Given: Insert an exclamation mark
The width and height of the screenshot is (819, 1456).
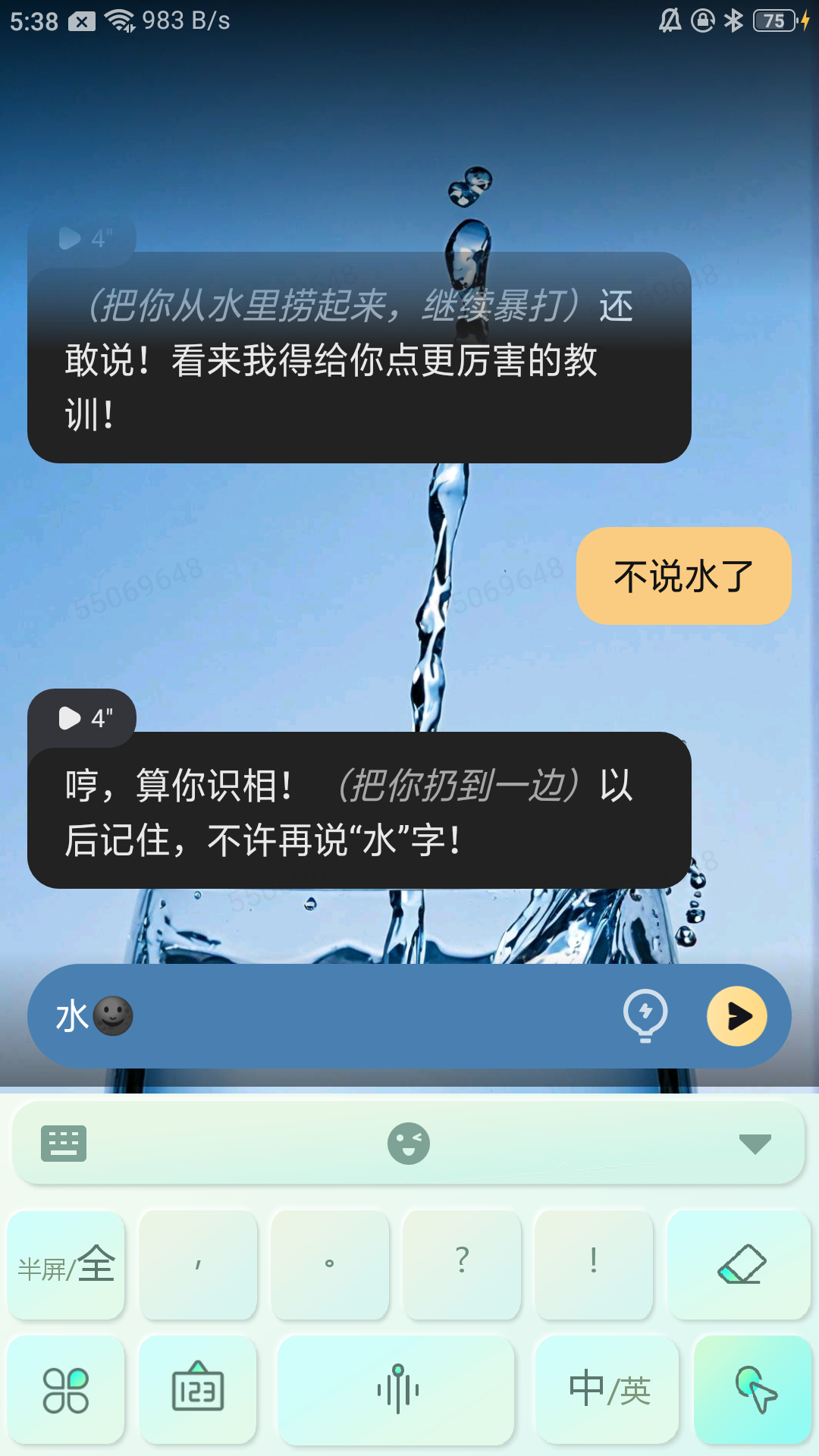Looking at the screenshot, I should point(593,1265).
